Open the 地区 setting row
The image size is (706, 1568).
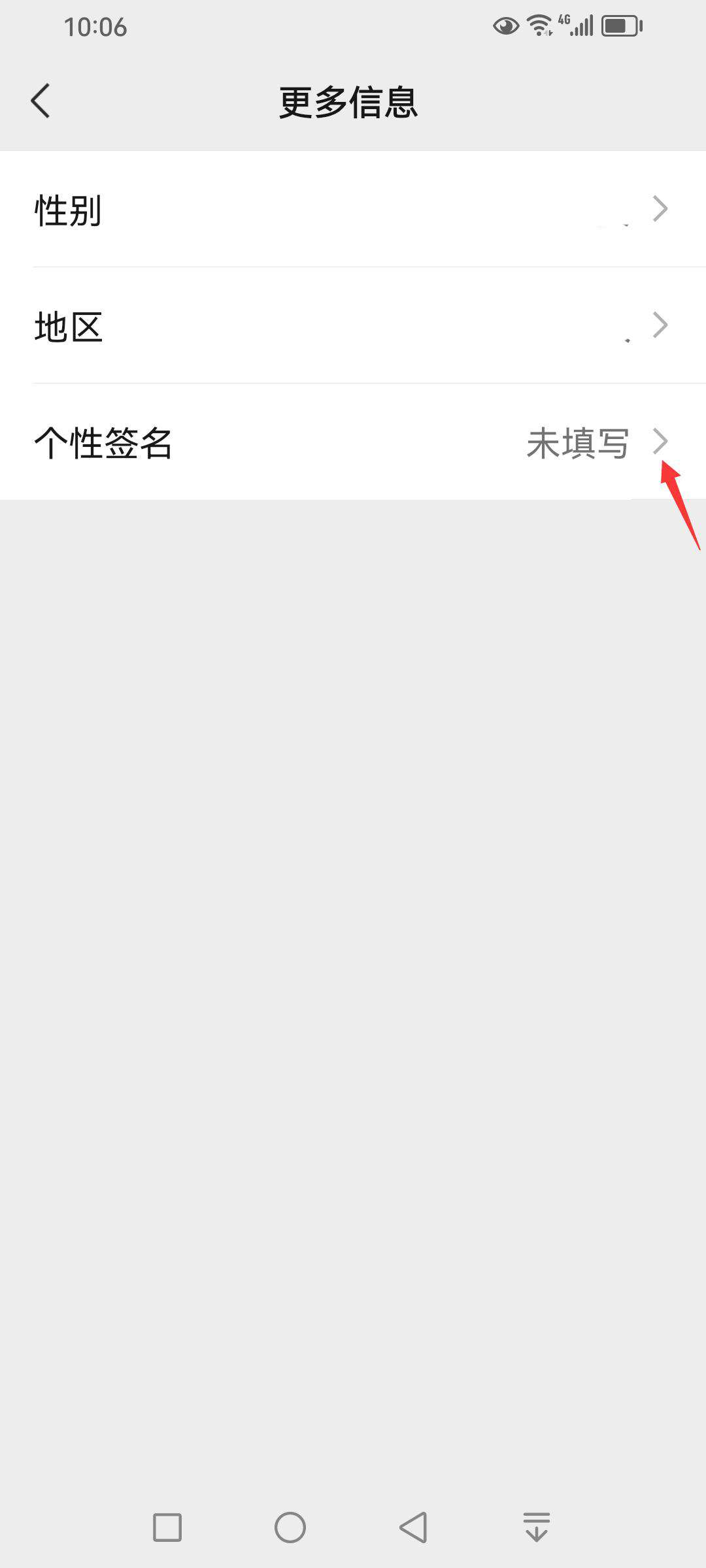point(353,326)
